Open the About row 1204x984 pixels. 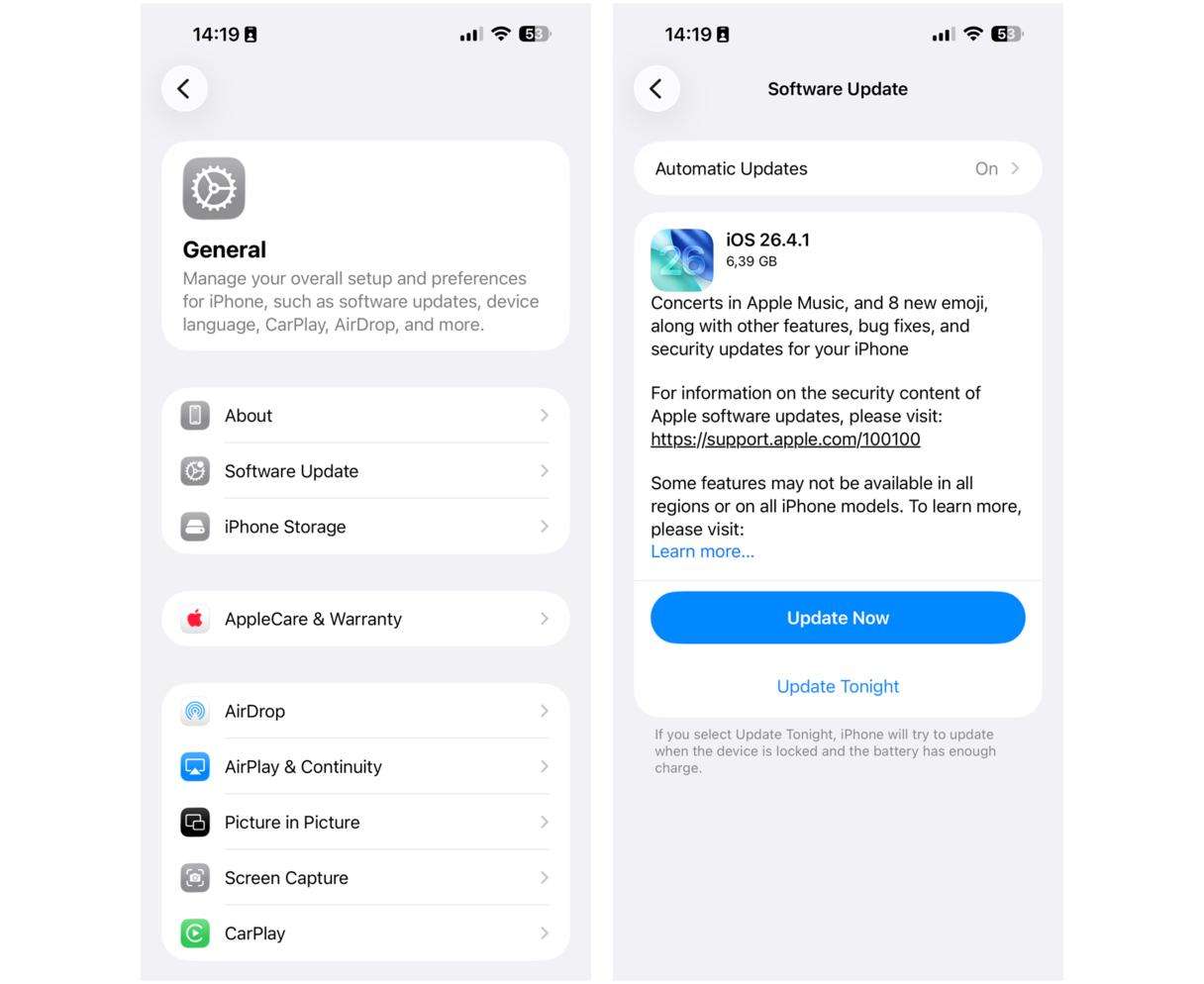[365, 416]
